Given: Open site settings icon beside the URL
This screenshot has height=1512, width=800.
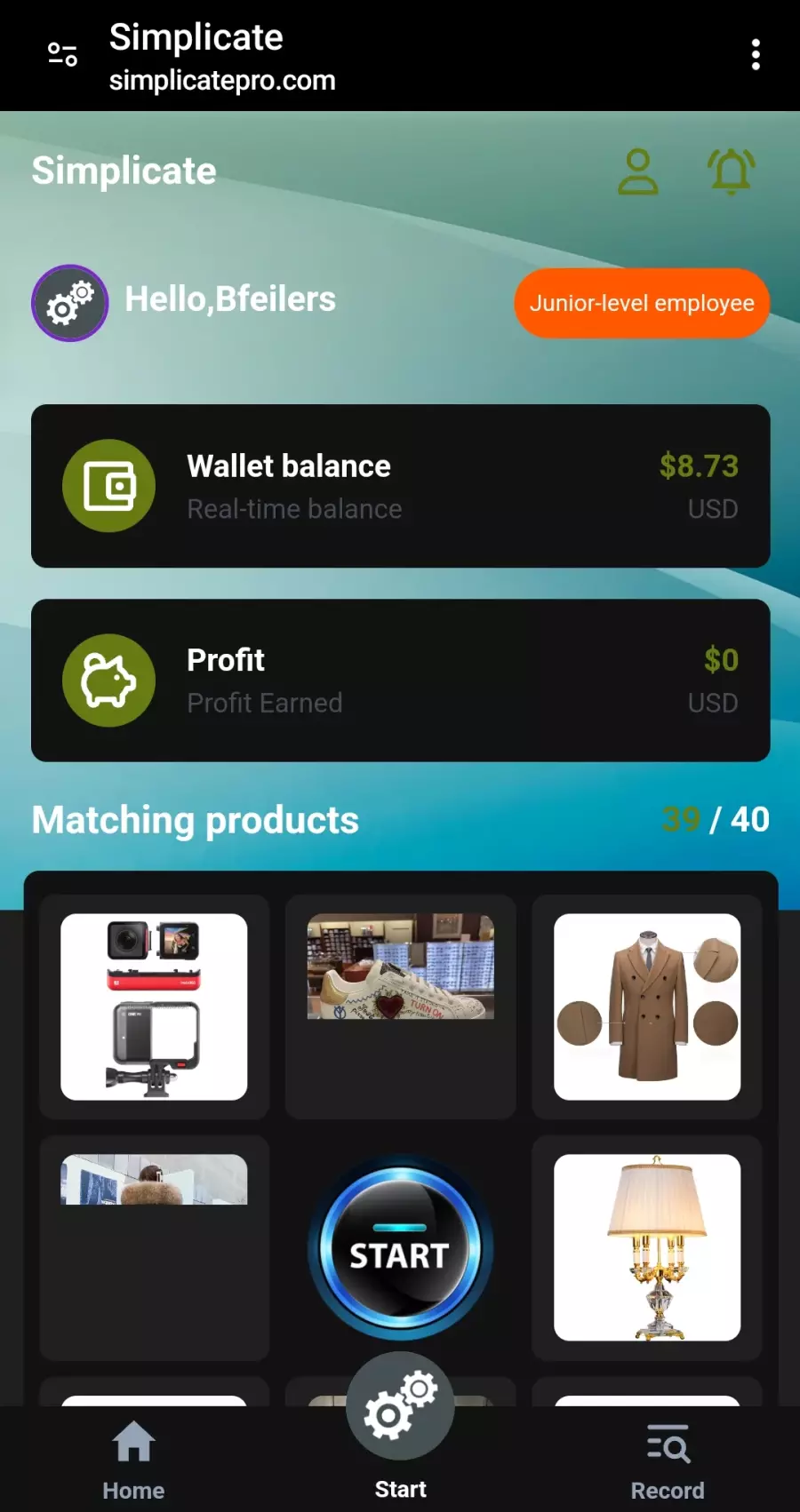Looking at the screenshot, I should pyautogui.click(x=62, y=55).
